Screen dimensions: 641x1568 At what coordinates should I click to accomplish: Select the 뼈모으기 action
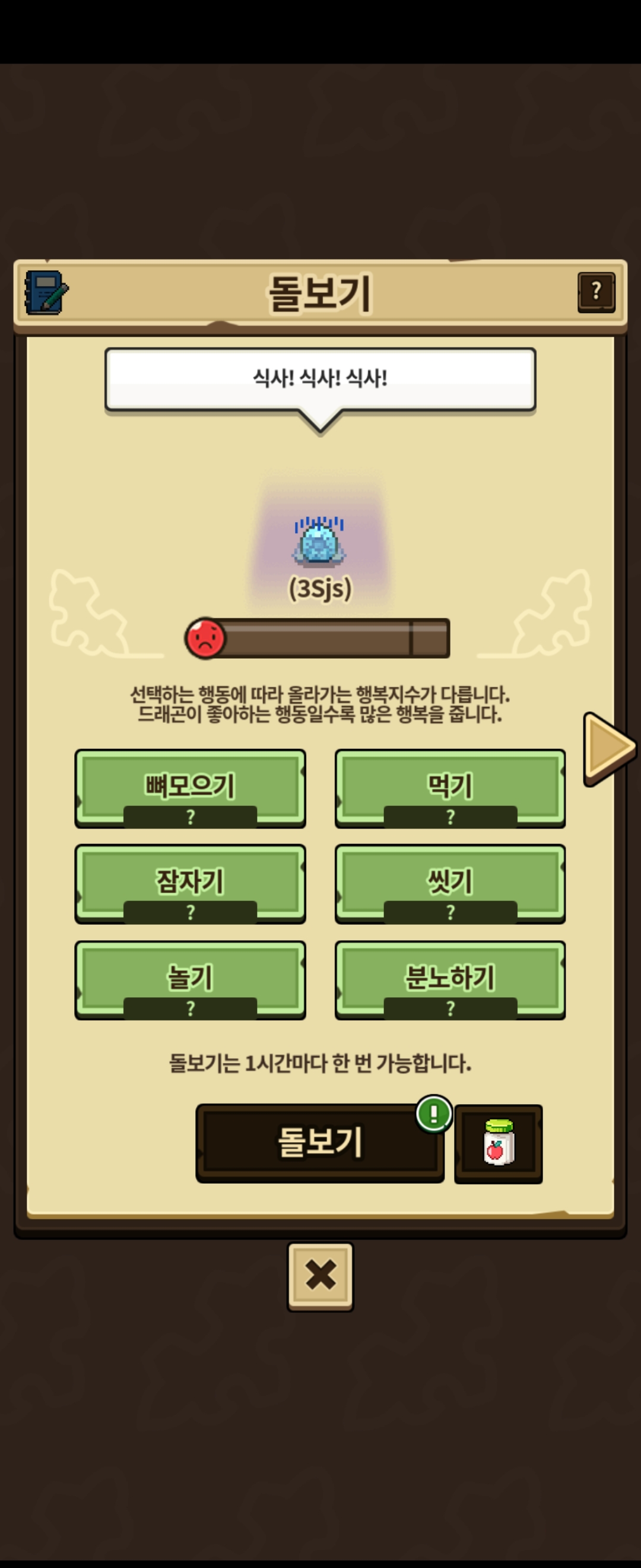pos(191,788)
